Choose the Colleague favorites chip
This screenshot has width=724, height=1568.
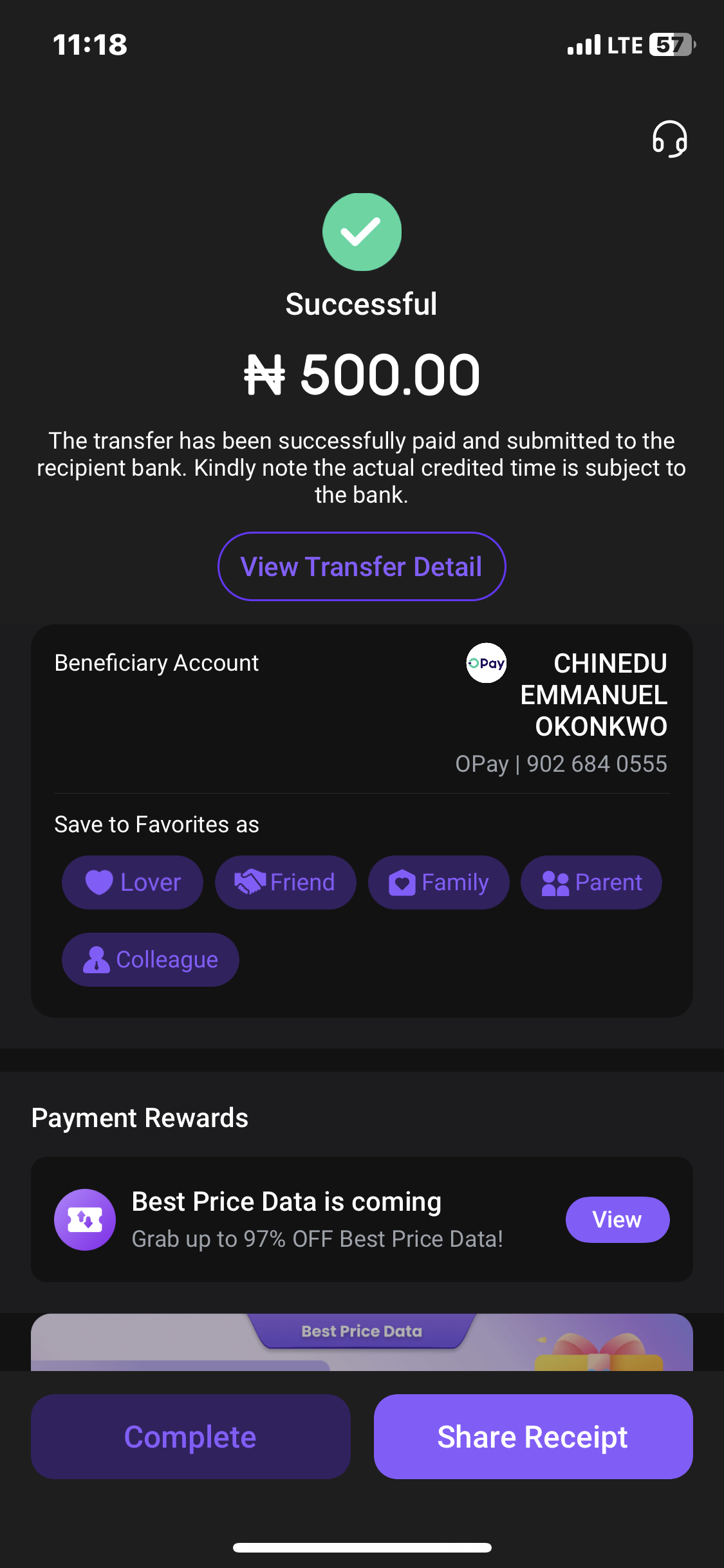151,959
